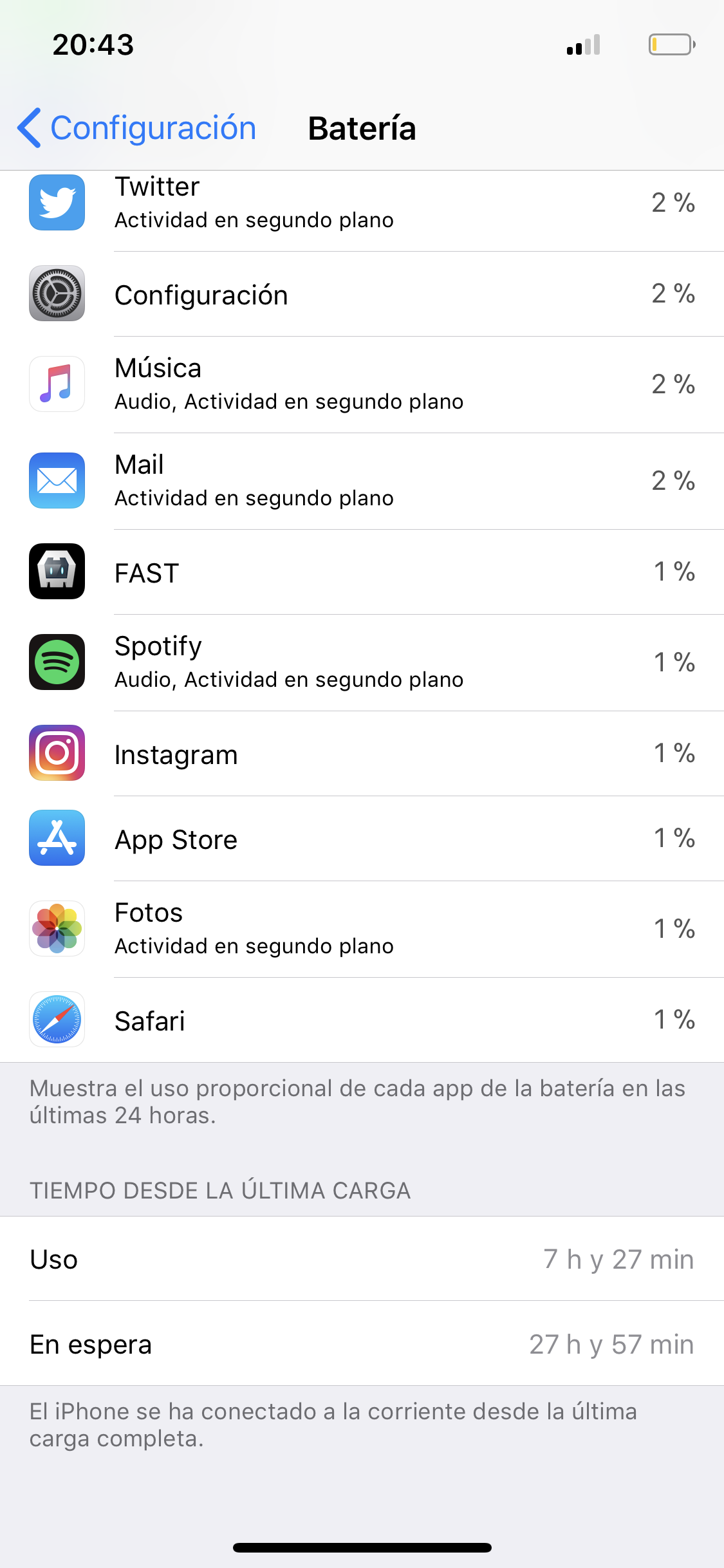724x1568 pixels.
Task: Tap the Instagram usage row
Action: tap(362, 754)
